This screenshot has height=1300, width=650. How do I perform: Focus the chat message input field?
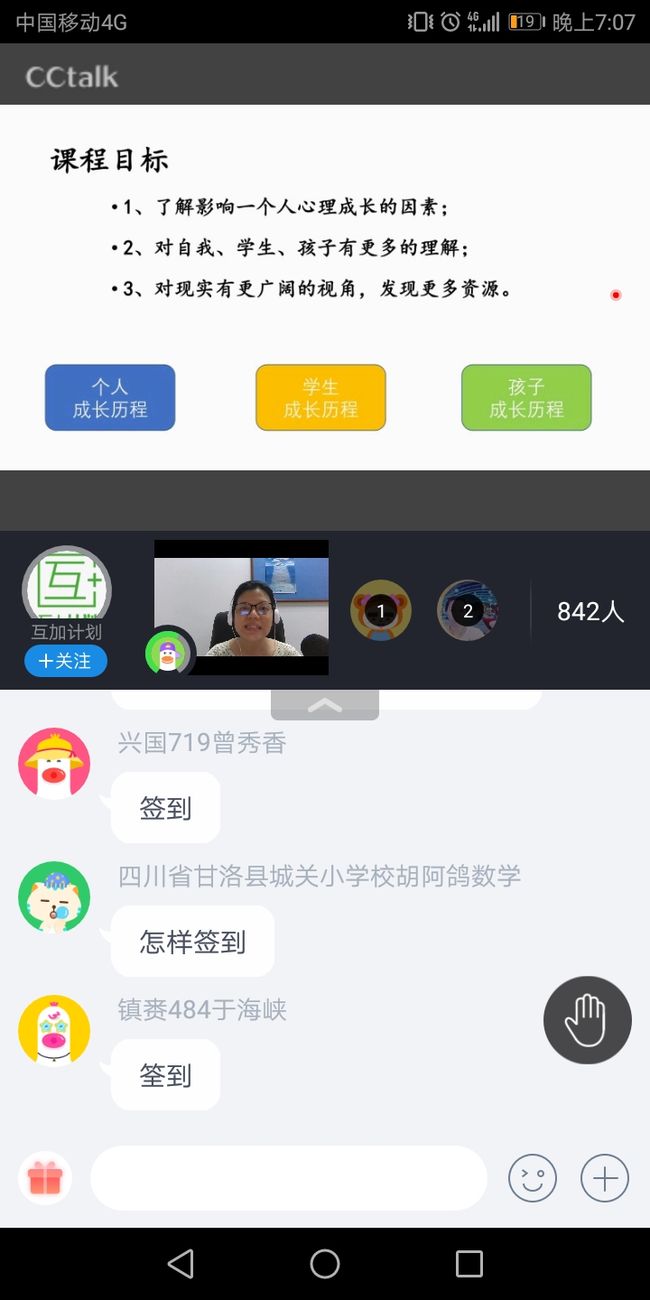pos(289,1178)
